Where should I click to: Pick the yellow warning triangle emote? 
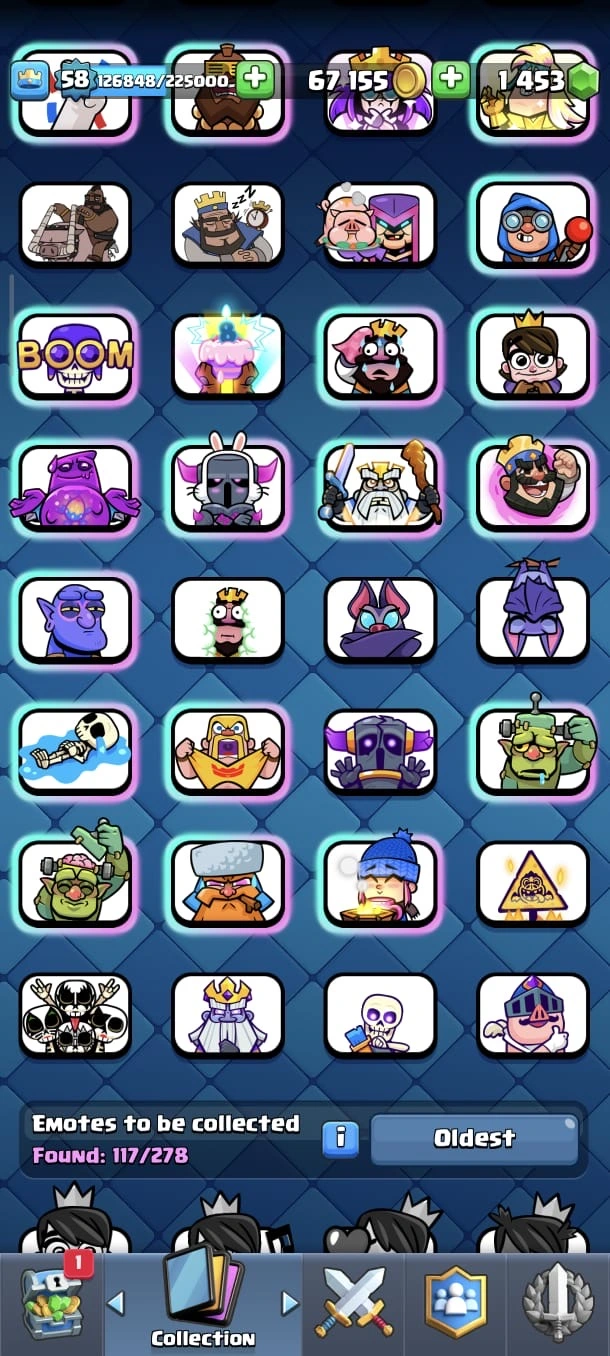[533, 883]
